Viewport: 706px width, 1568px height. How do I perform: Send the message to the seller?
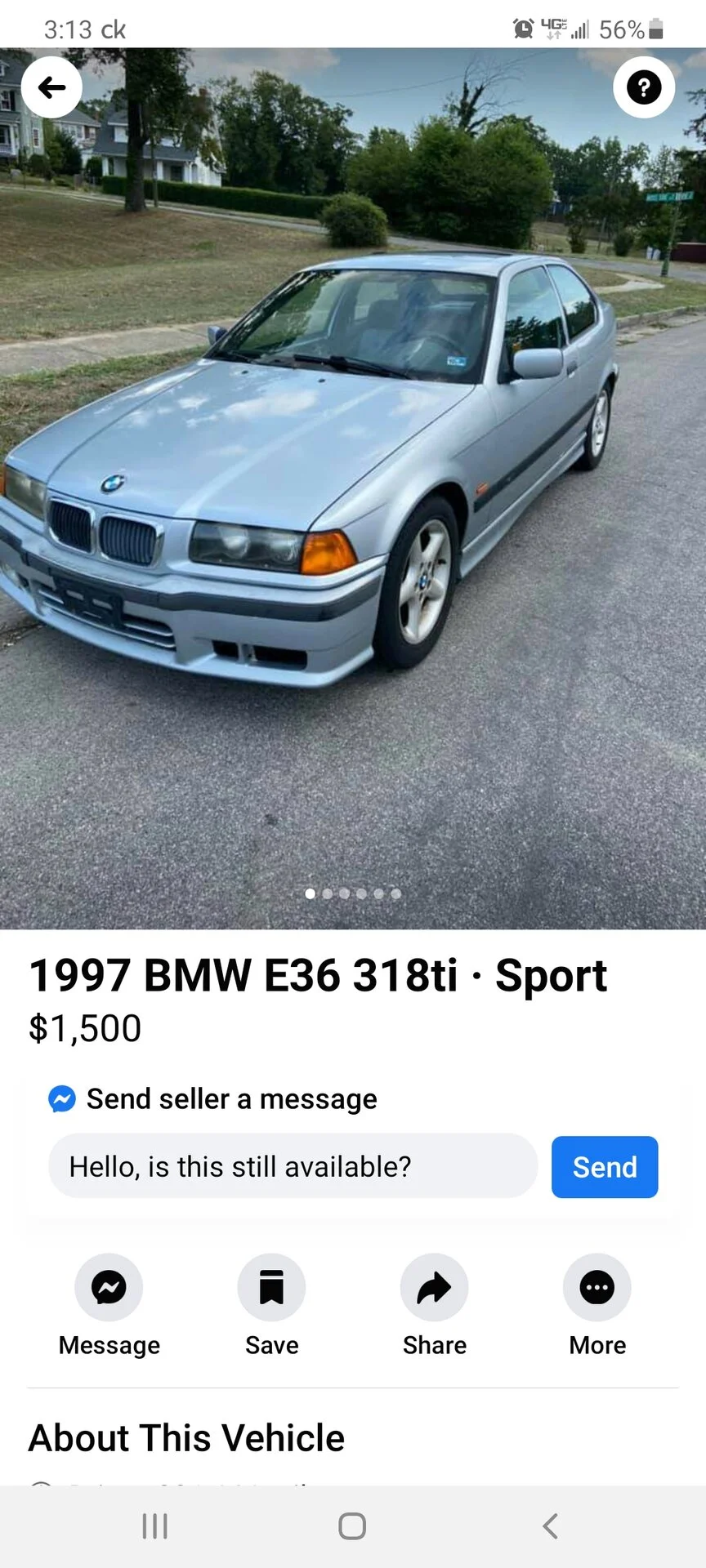[x=605, y=1167]
